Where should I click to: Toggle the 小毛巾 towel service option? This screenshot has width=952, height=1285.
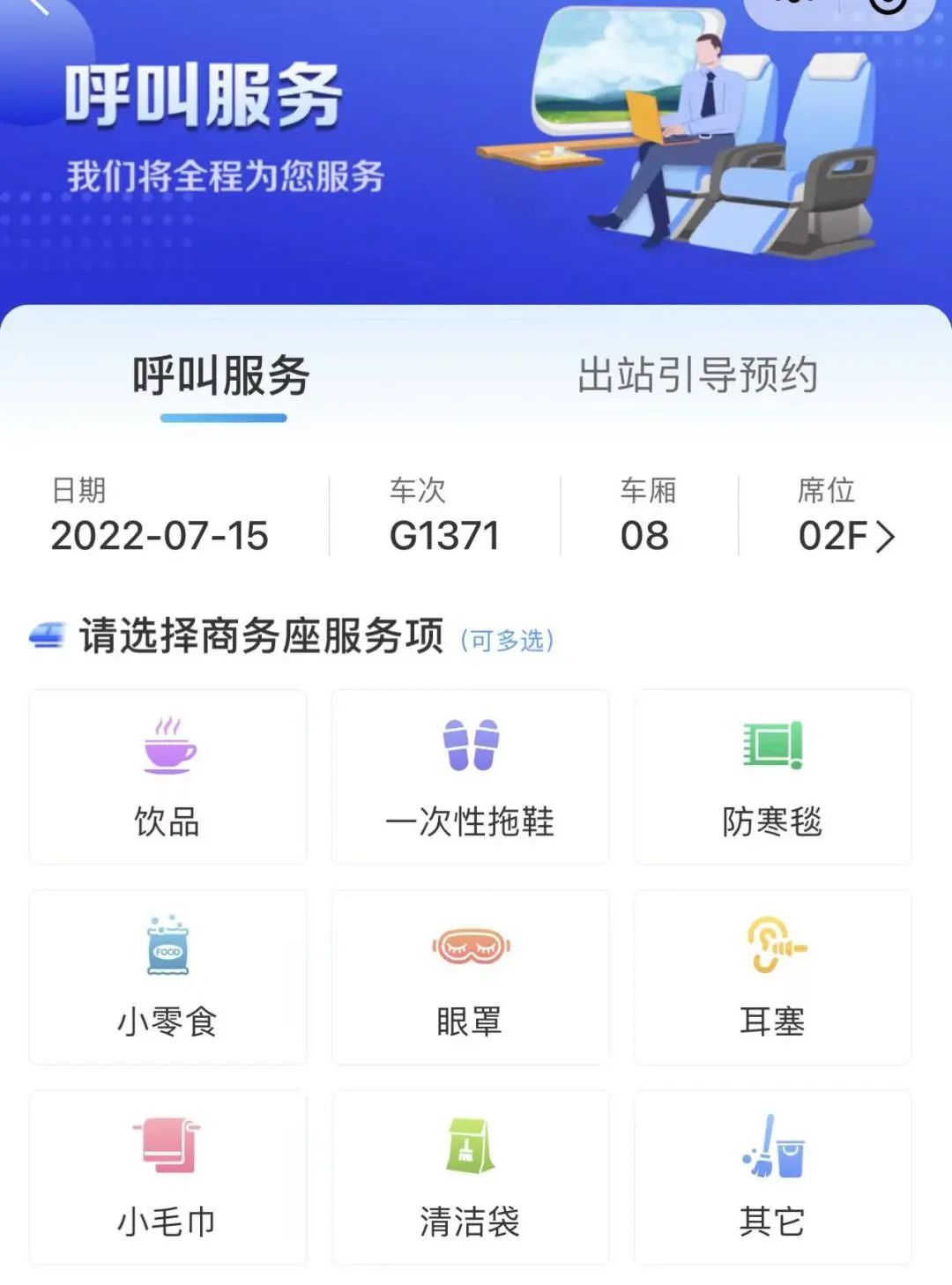tap(169, 1172)
